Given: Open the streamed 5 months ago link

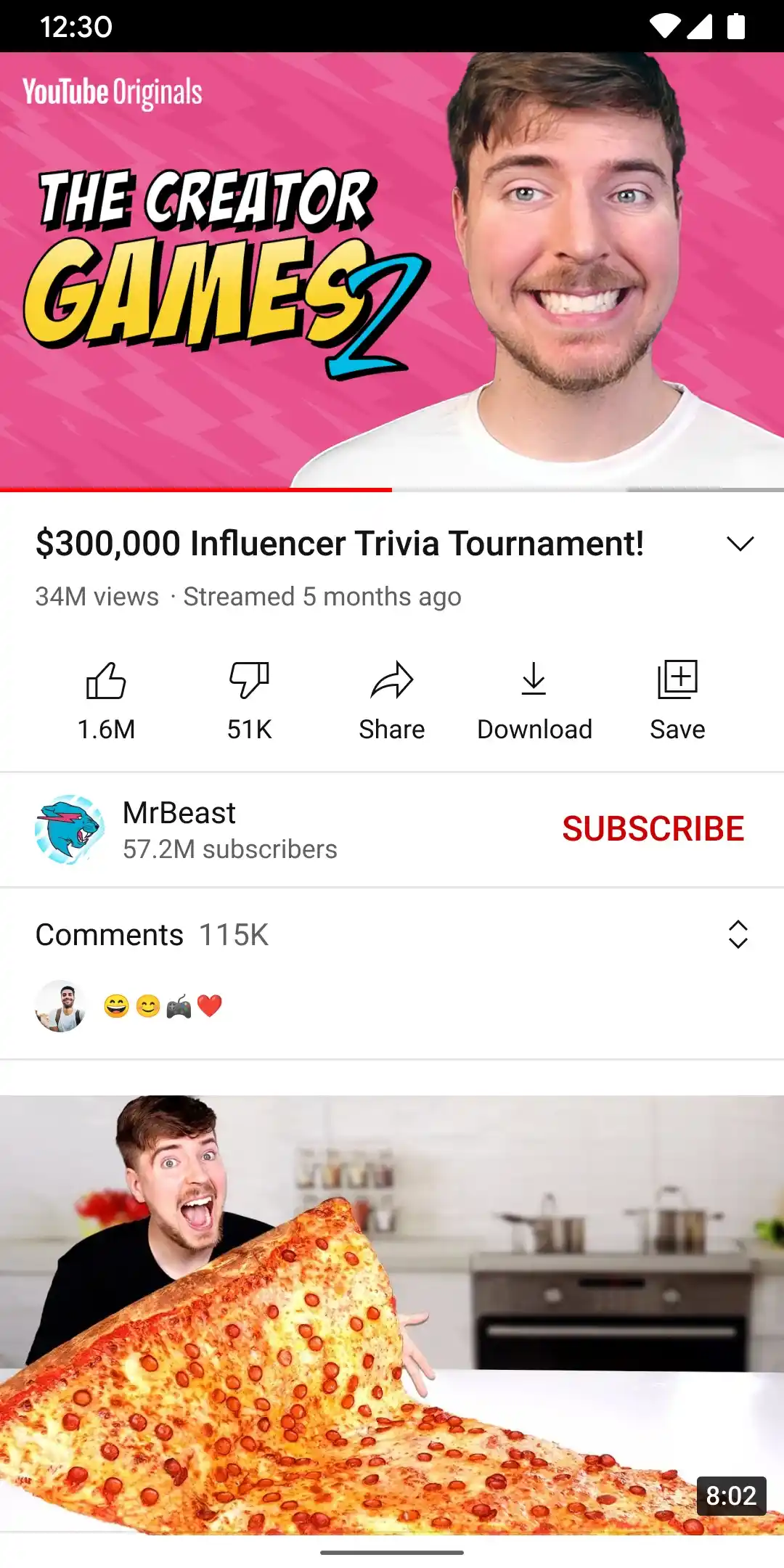Looking at the screenshot, I should point(322,596).
